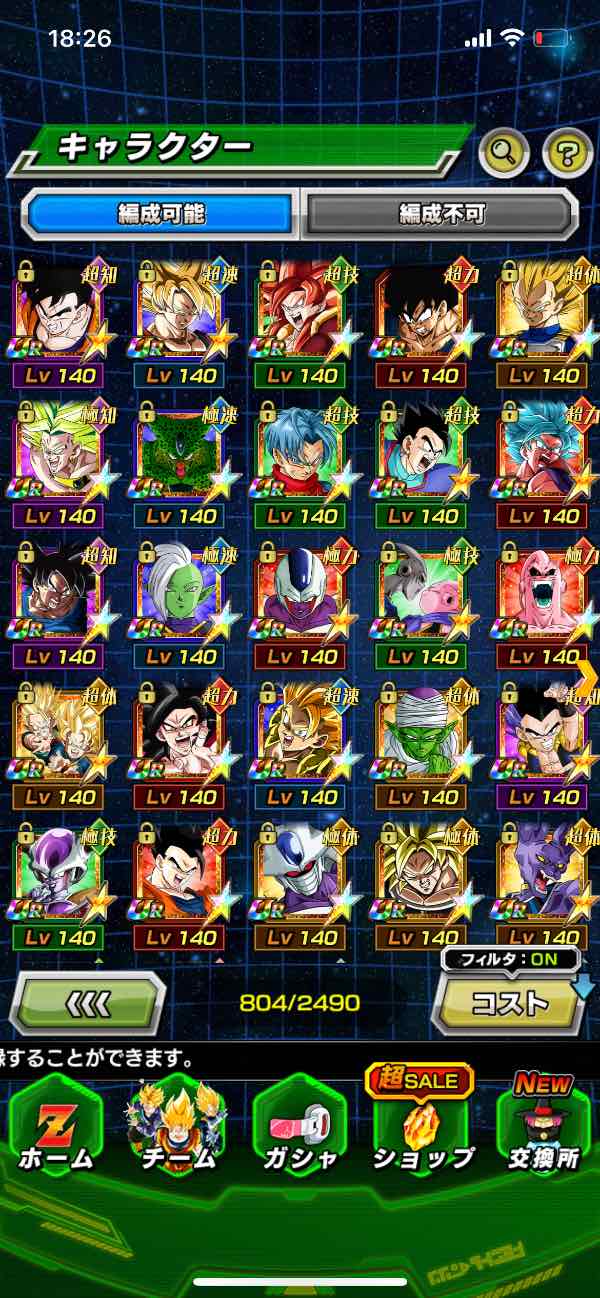Image resolution: width=600 pixels, height=1298 pixels.
Task: Switch to the 編成可能 tab
Action: point(160,213)
